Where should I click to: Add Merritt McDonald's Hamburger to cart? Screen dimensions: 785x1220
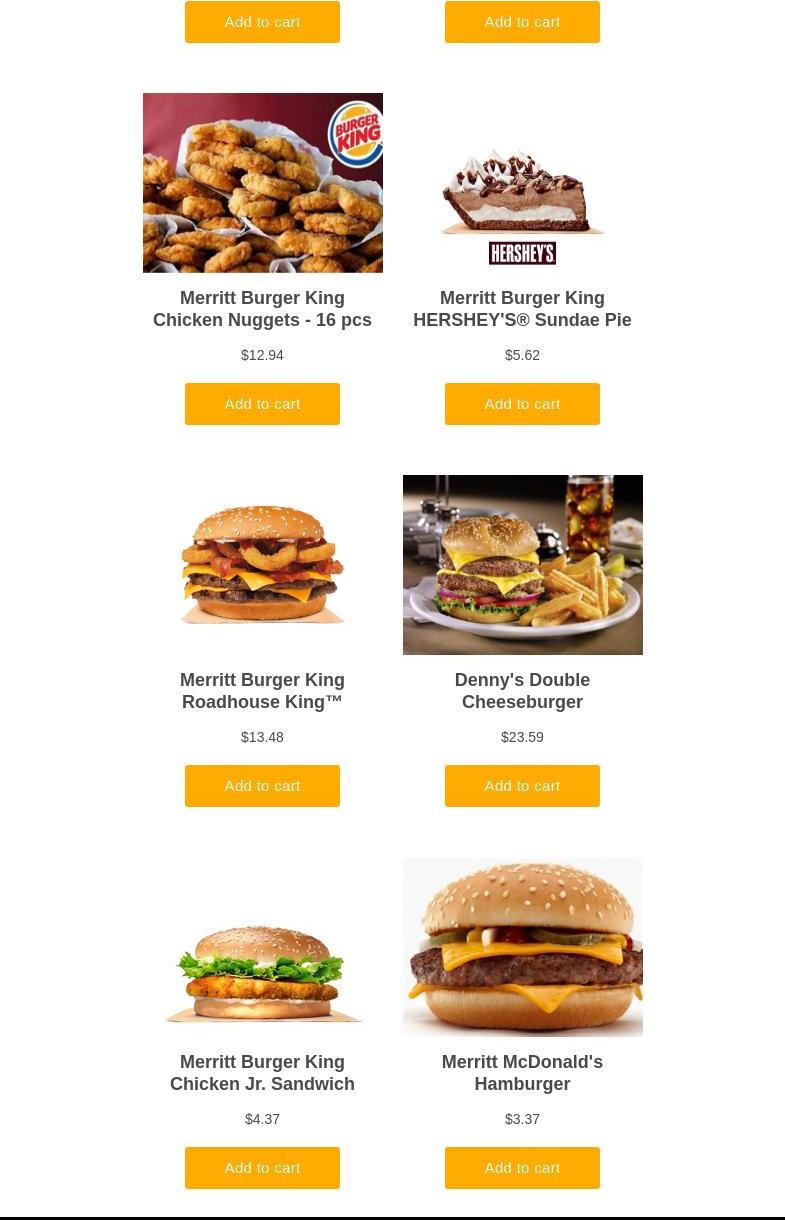522,1168
